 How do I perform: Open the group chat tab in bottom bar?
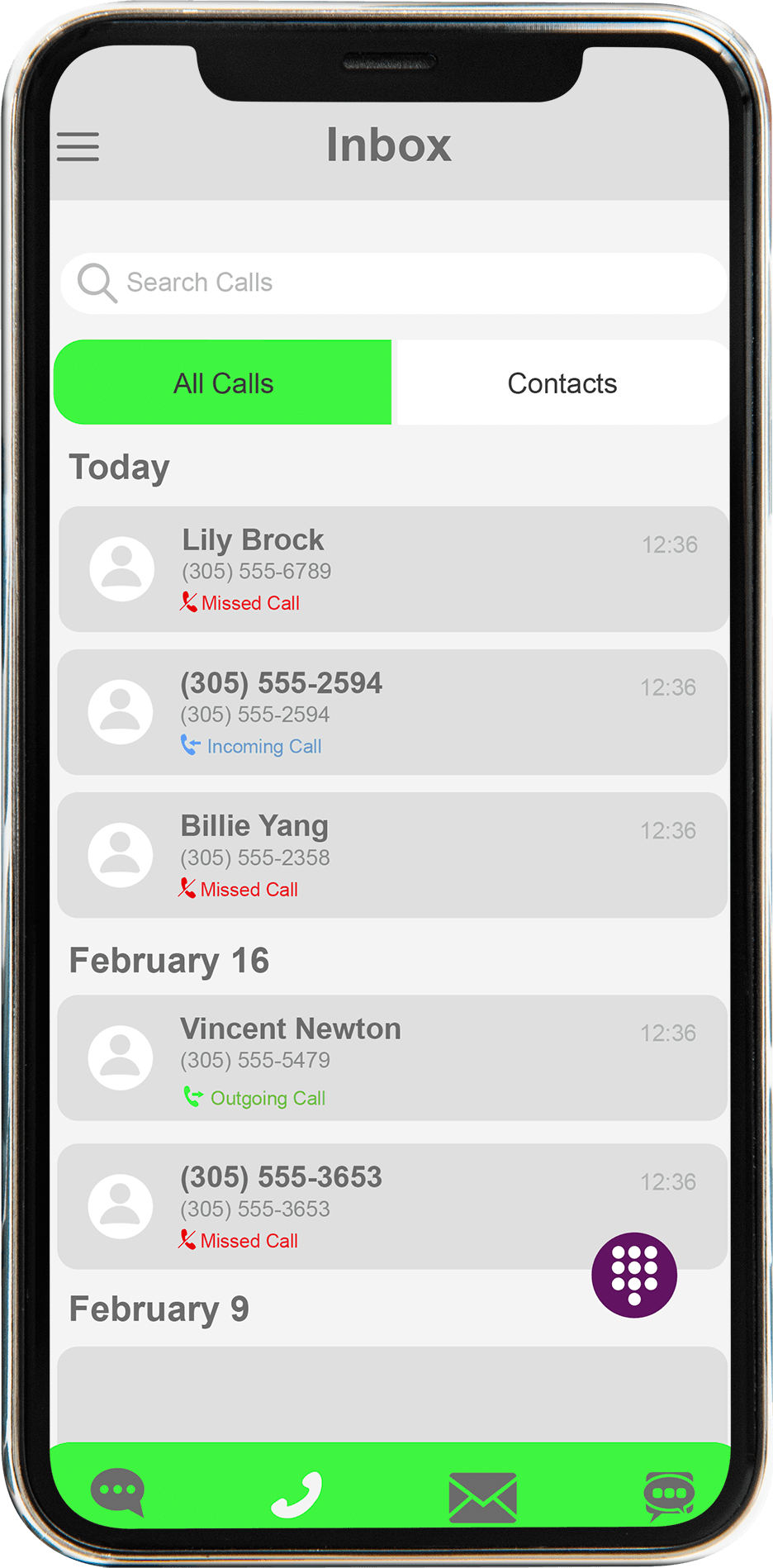(x=669, y=1496)
